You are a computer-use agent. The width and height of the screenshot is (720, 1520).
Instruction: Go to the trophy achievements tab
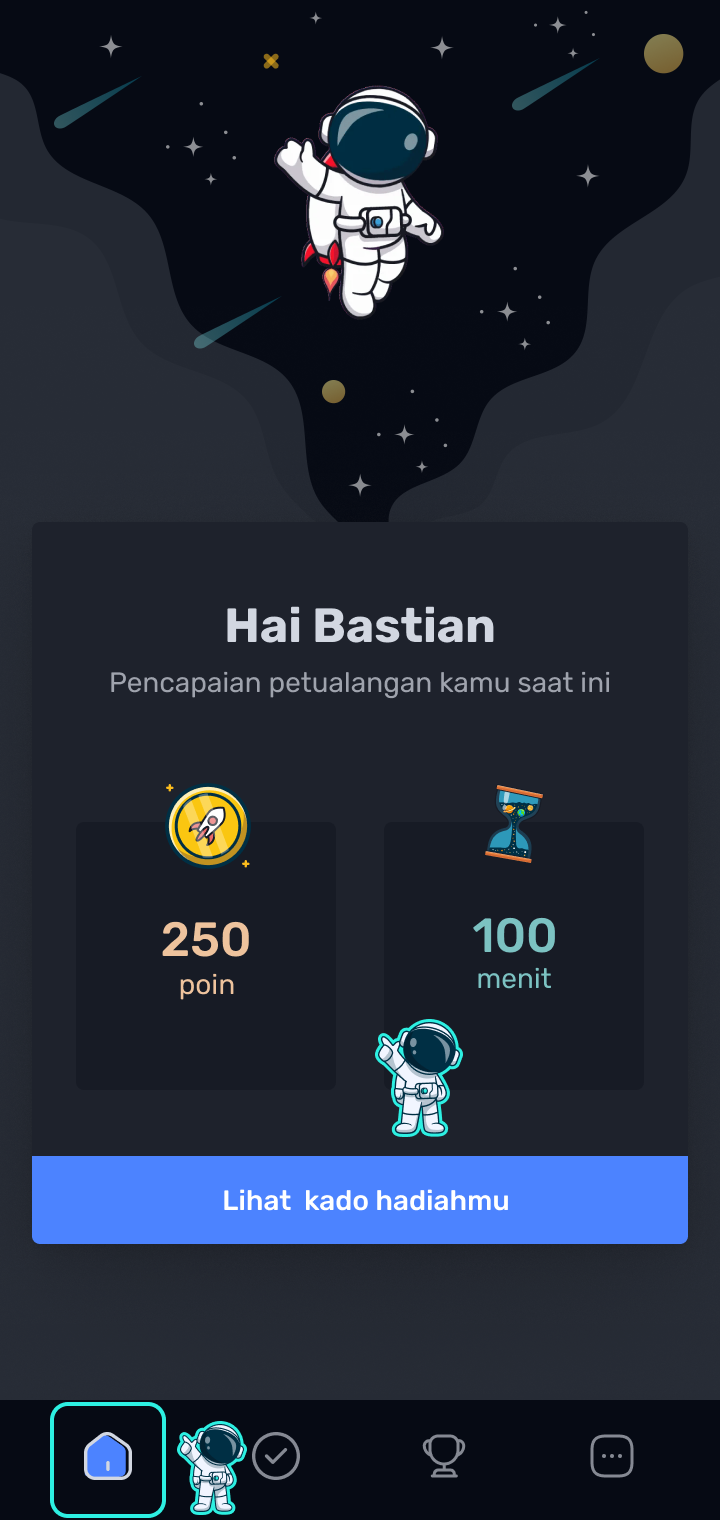(x=443, y=1456)
